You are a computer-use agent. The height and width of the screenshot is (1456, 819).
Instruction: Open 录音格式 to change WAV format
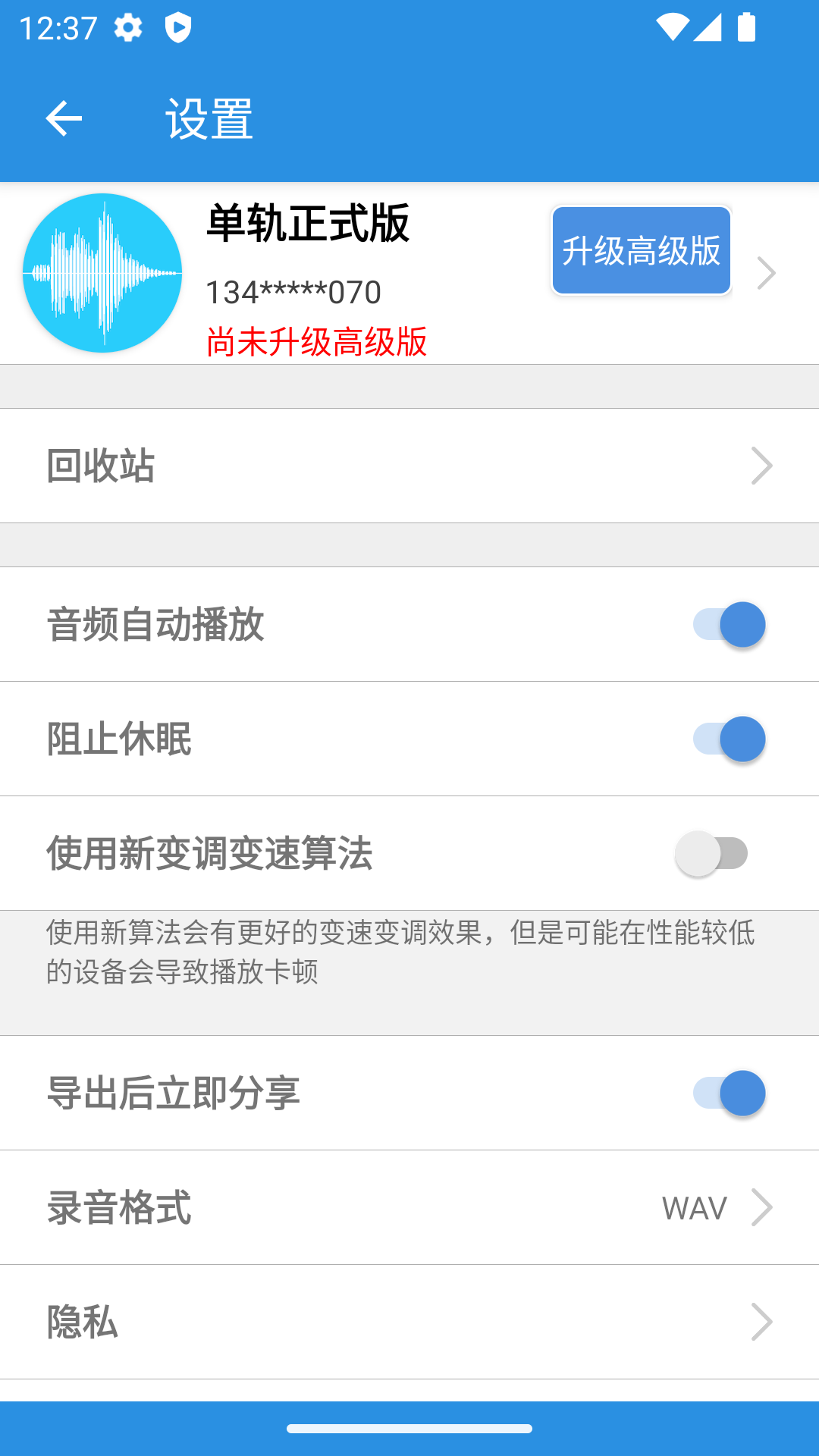tap(409, 1208)
